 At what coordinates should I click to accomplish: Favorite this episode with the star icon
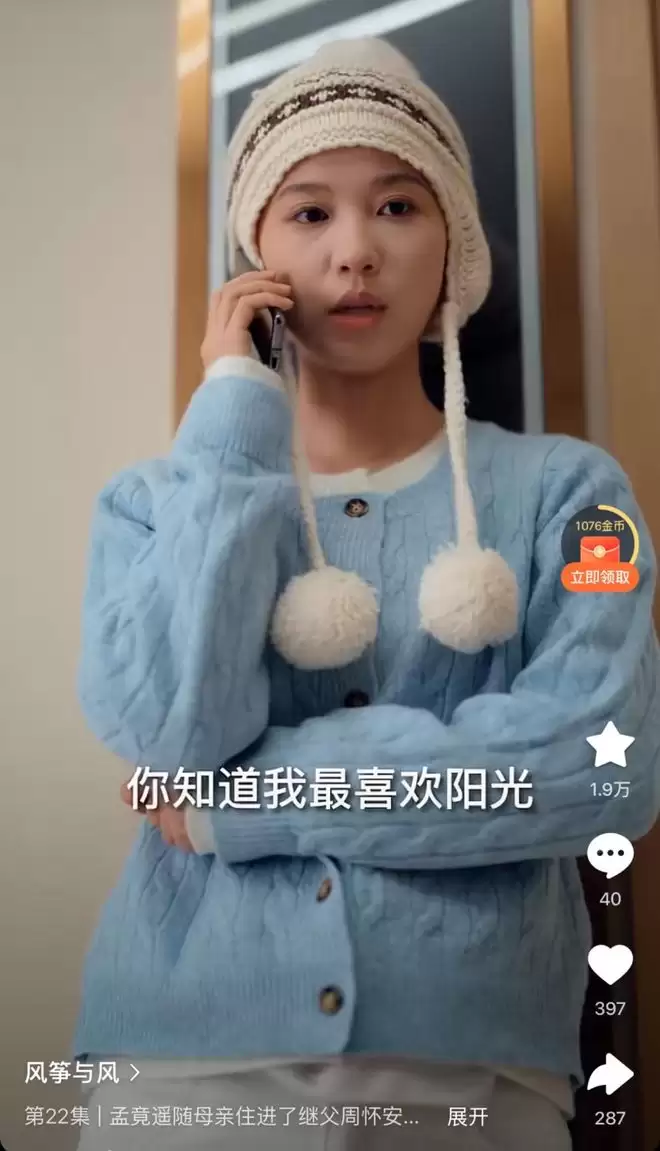point(610,744)
